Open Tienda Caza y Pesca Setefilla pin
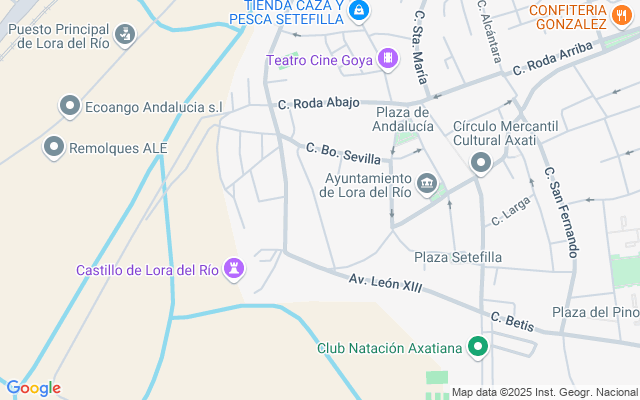 pos(359,11)
